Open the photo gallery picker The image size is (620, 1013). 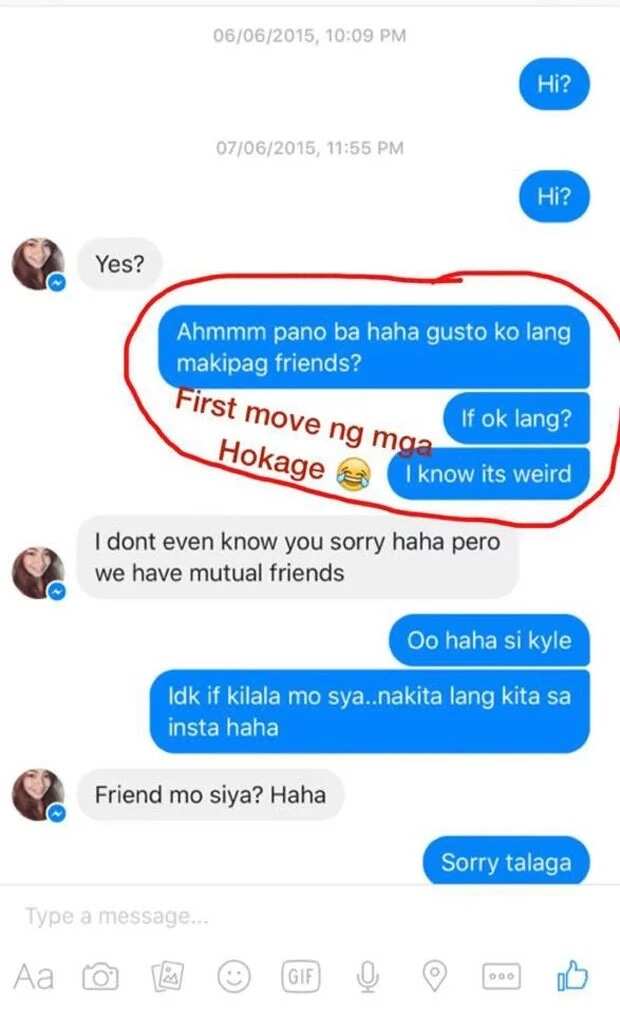167,976
